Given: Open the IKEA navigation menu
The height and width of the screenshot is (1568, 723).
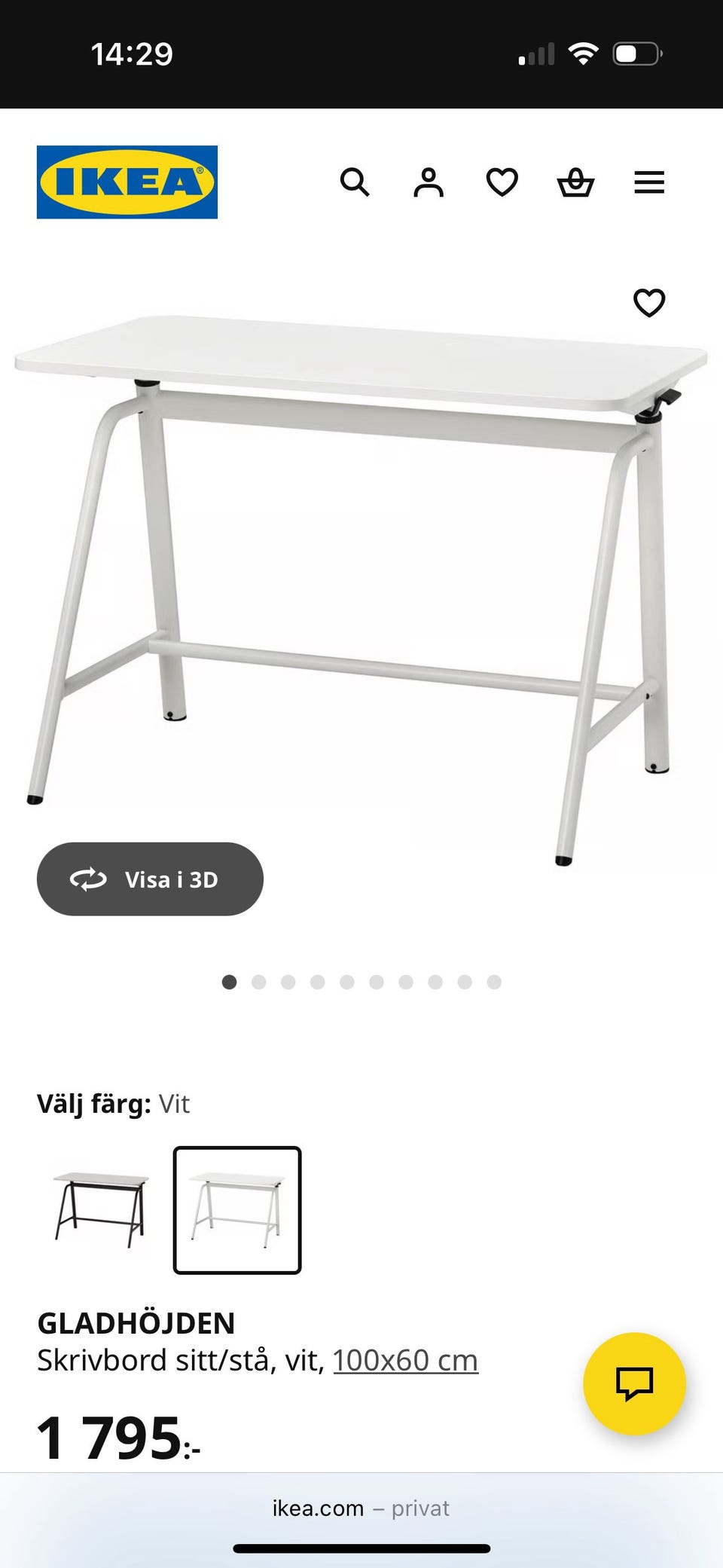Looking at the screenshot, I should (648, 181).
